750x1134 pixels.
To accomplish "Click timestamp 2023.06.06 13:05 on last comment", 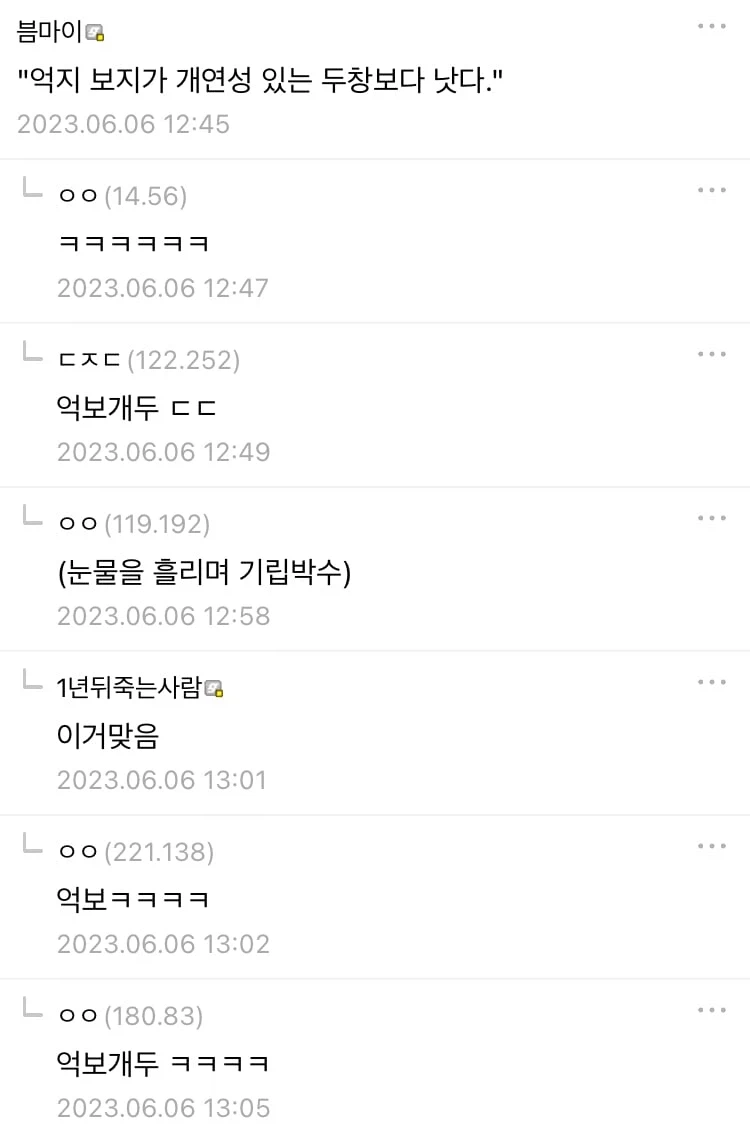I will click(165, 1107).
